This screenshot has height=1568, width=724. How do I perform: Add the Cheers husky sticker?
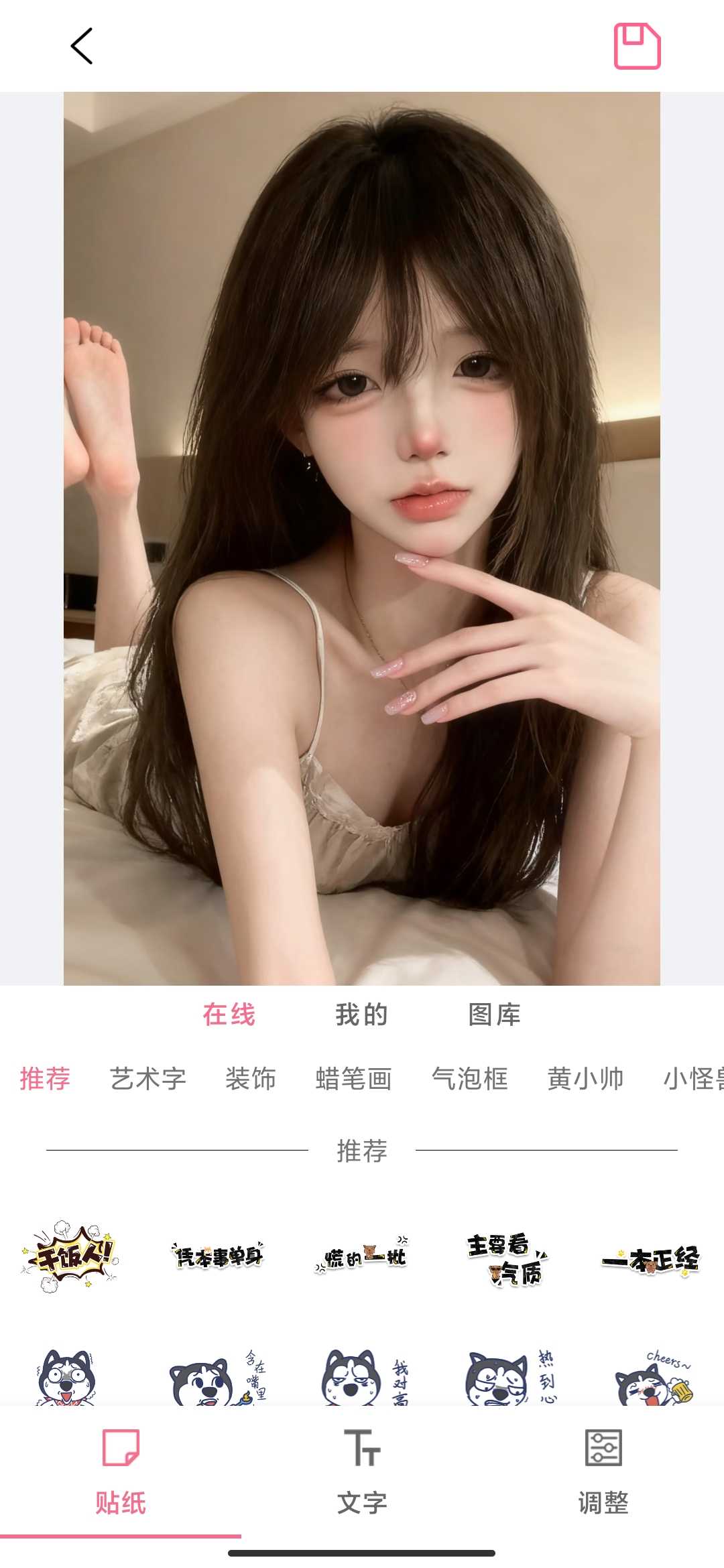click(x=654, y=1380)
